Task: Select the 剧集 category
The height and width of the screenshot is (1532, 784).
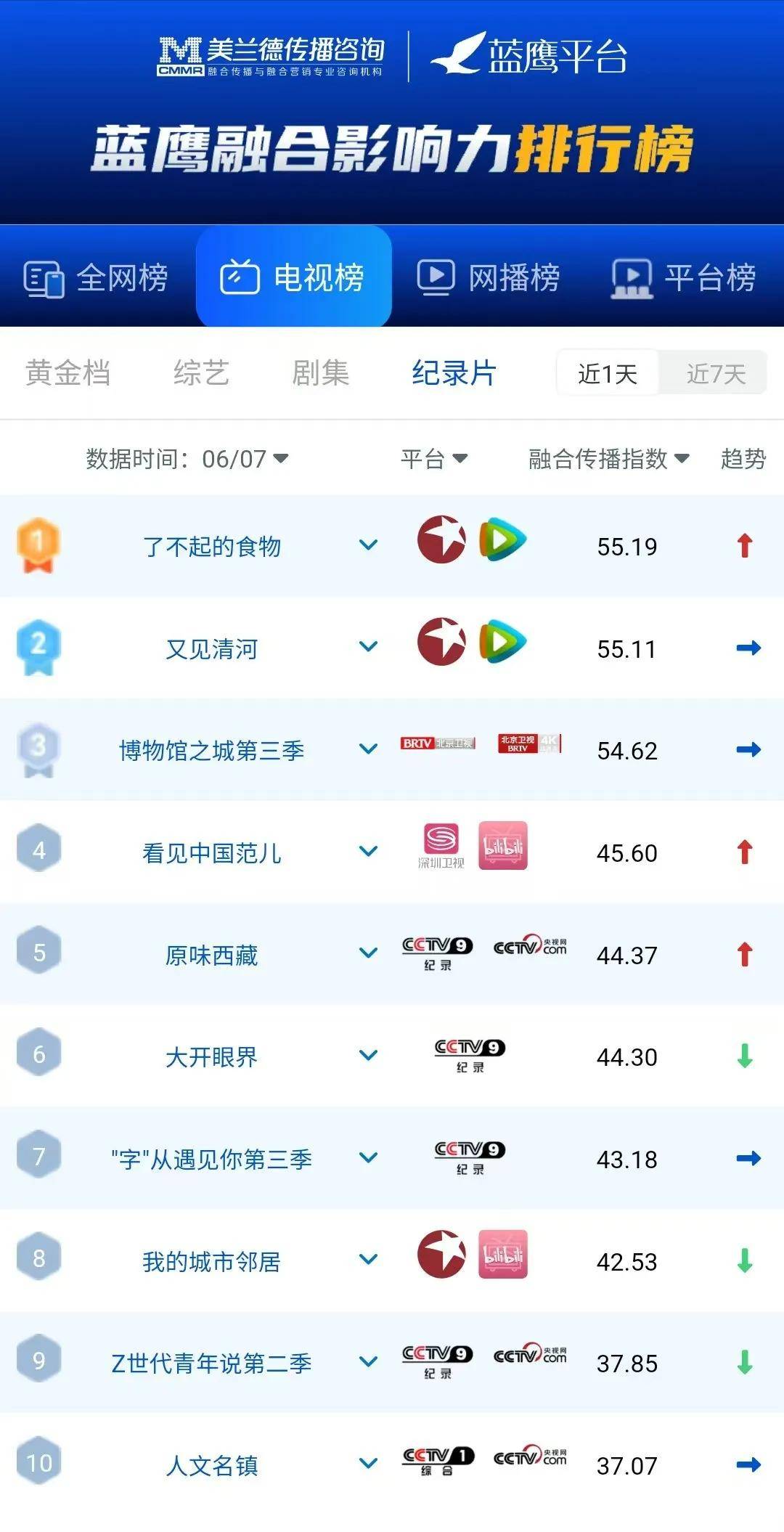Action: click(x=320, y=373)
